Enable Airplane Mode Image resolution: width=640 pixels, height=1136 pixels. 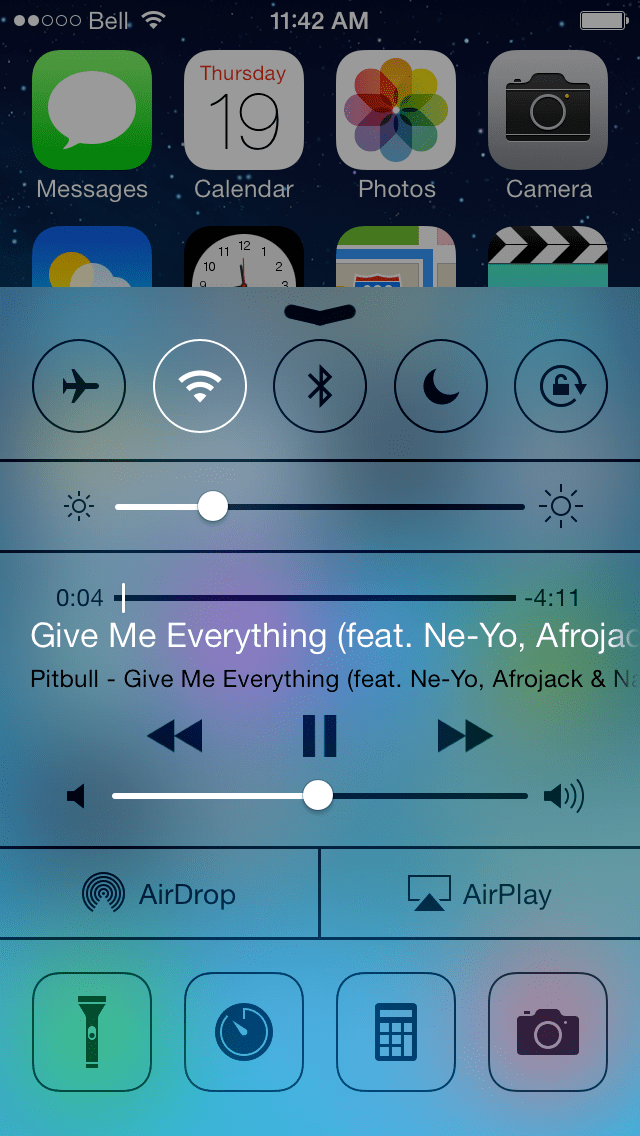point(79,386)
